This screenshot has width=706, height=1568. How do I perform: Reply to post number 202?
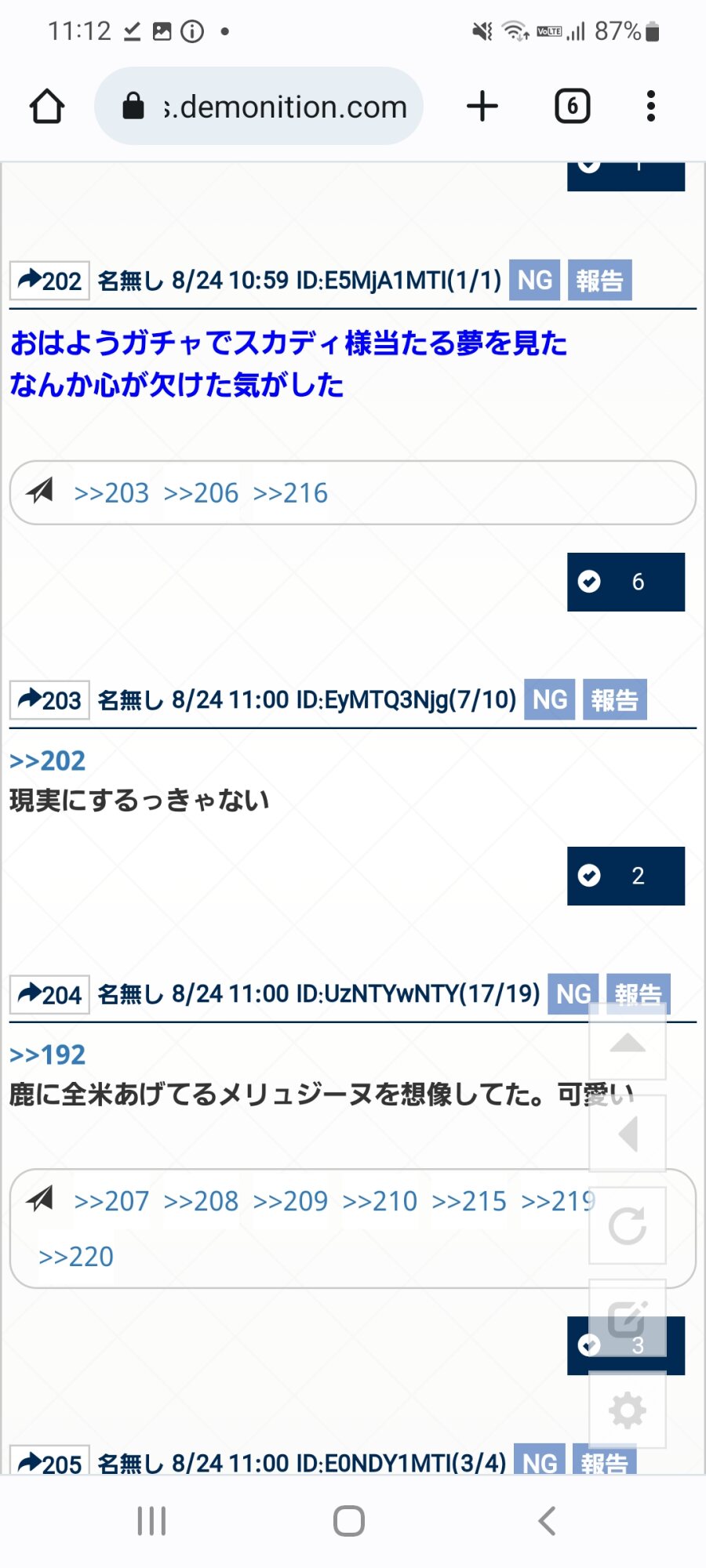(49, 281)
